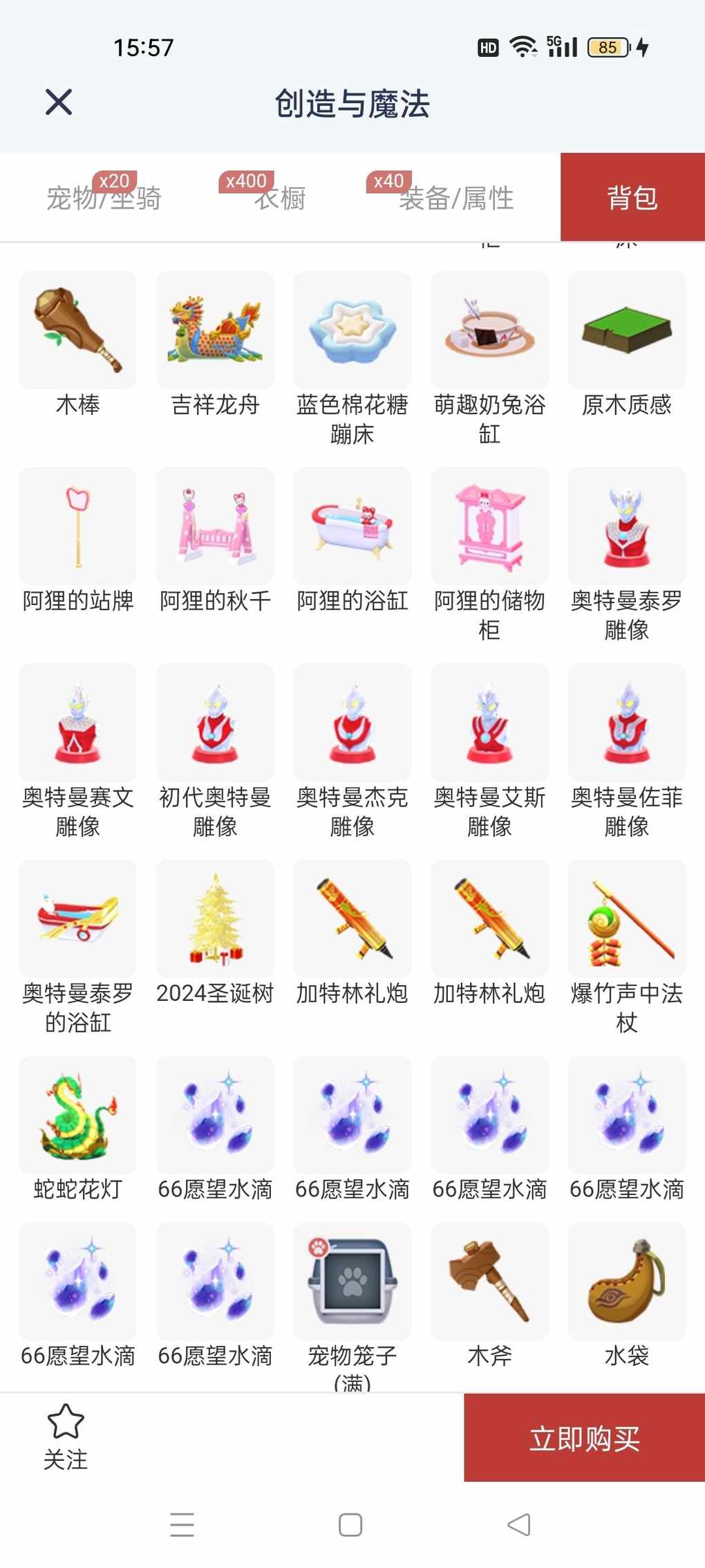The width and height of the screenshot is (705, 1568).
Task: Tap 立即购买 to buy now
Action: click(x=584, y=1437)
